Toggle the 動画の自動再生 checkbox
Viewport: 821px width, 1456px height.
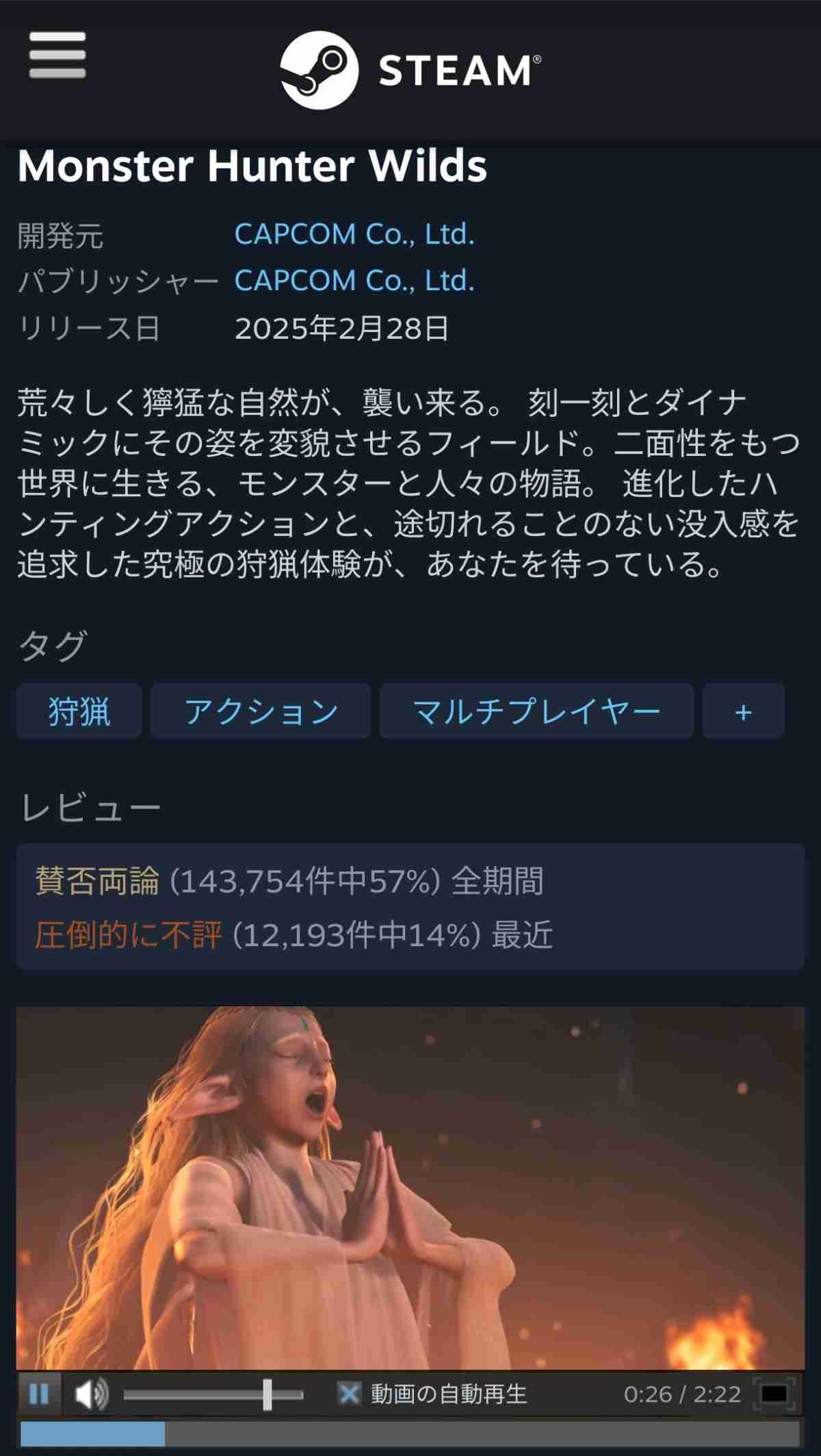click(349, 1394)
